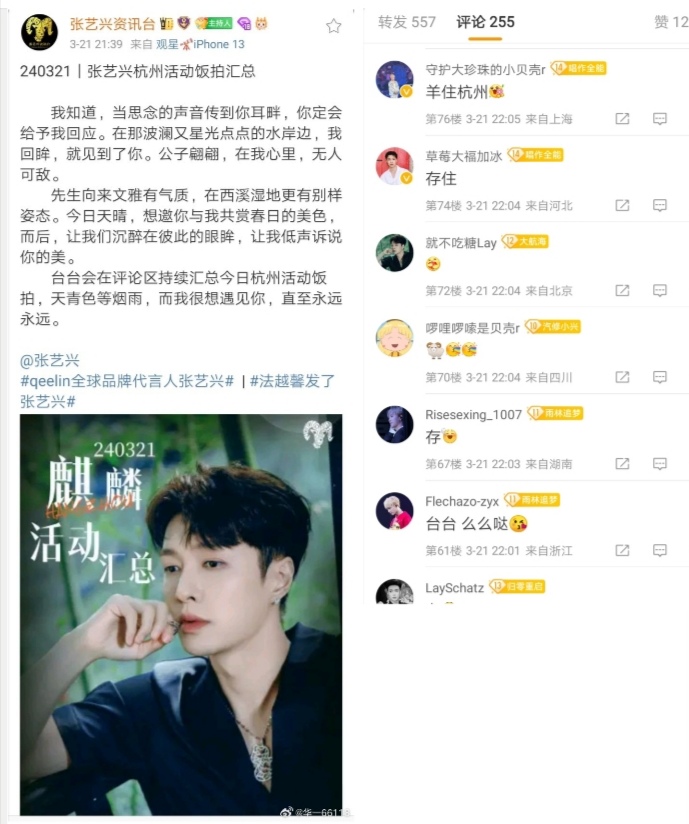Open the @张艺兴 mention link
This screenshot has height=824, width=689.
coord(49,361)
